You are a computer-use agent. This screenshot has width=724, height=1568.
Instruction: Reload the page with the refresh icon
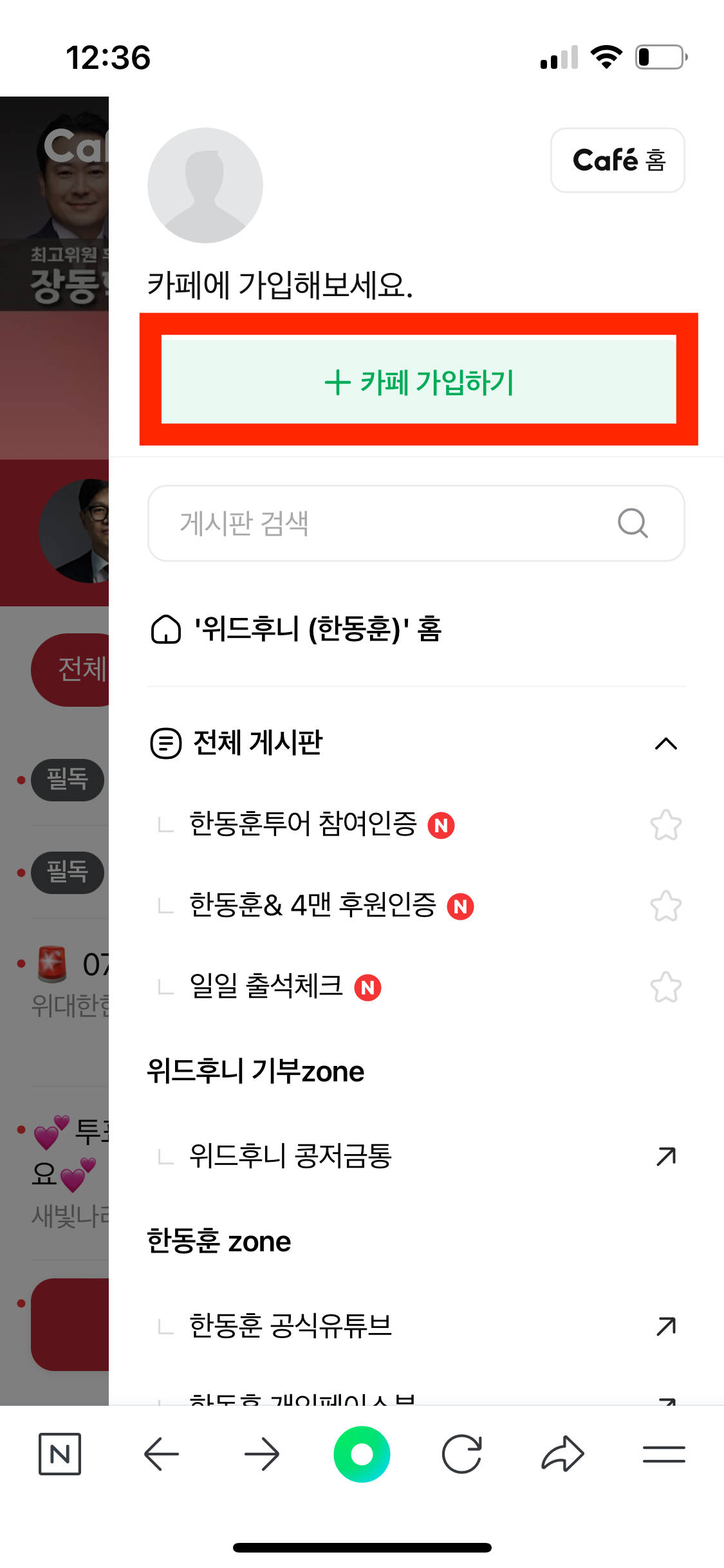[x=463, y=1453]
